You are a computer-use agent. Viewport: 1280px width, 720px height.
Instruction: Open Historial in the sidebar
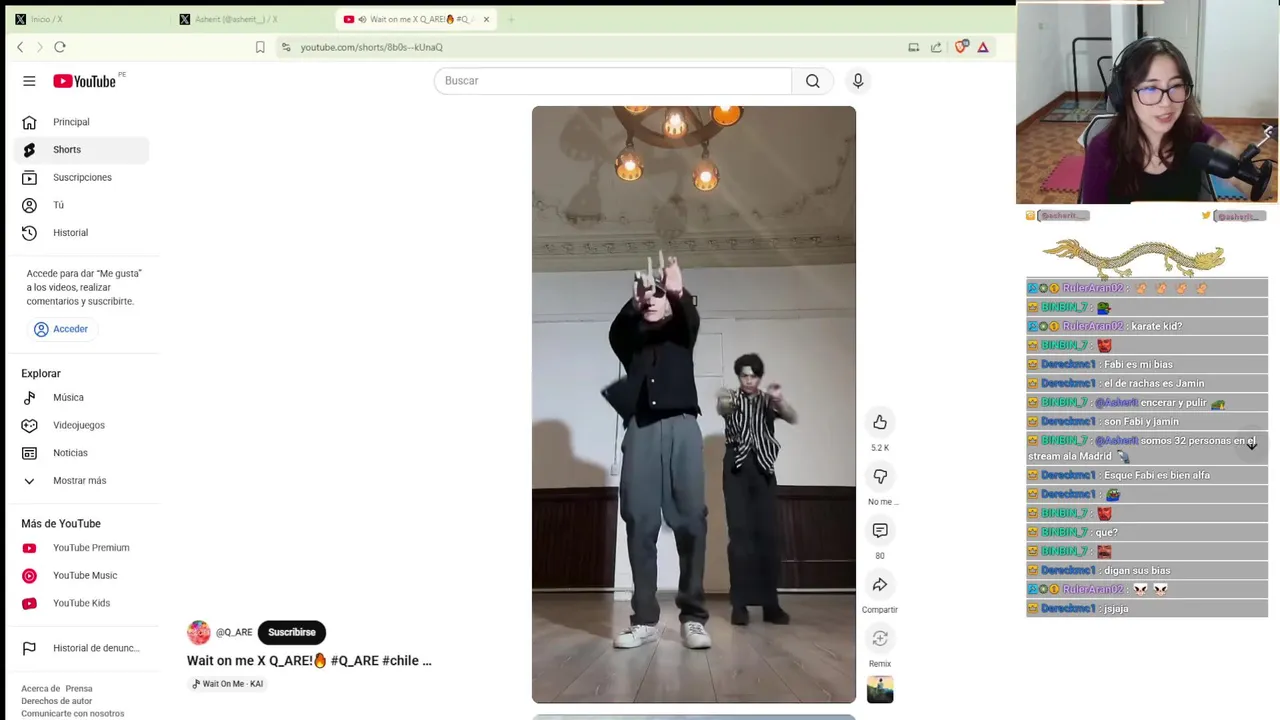pyautogui.click(x=70, y=233)
